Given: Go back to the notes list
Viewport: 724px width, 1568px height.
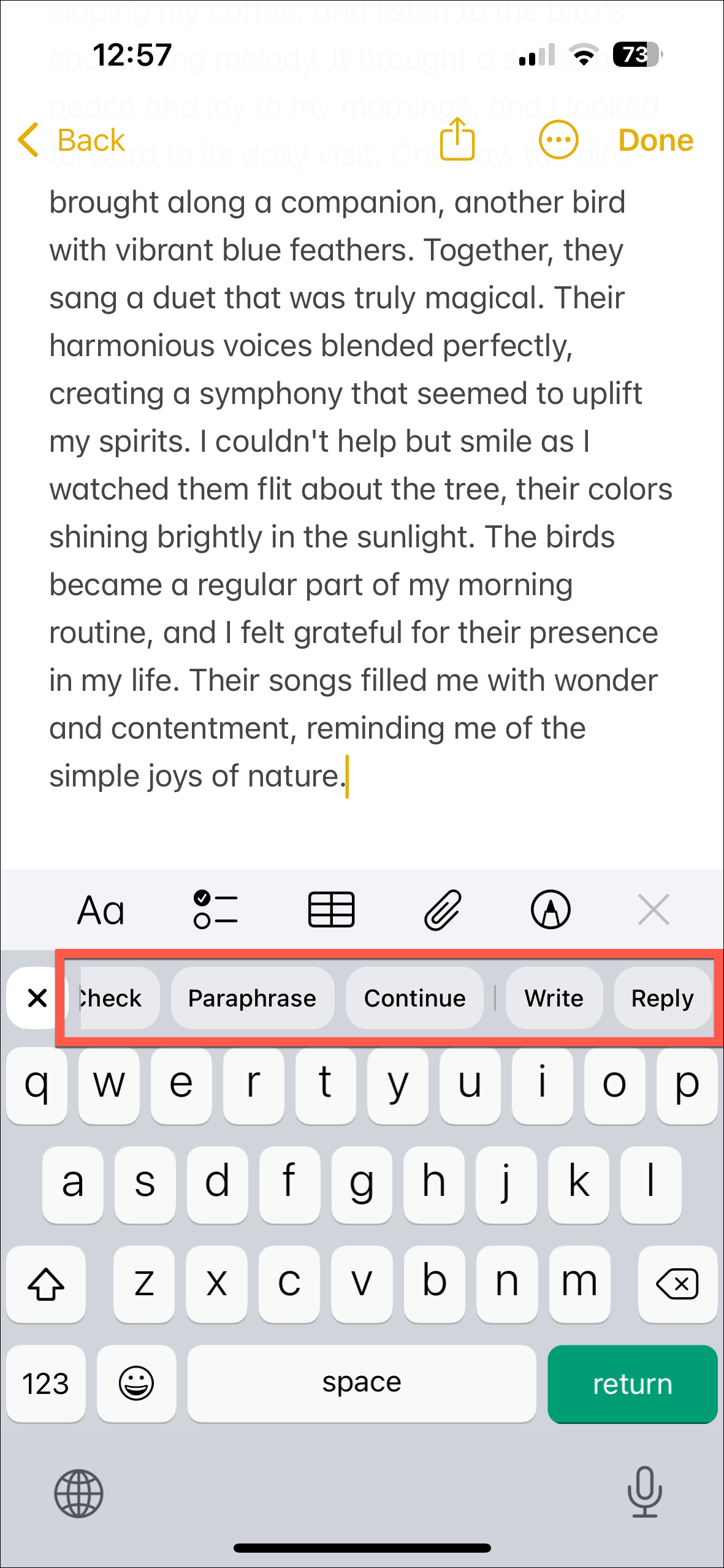Looking at the screenshot, I should [x=72, y=140].
